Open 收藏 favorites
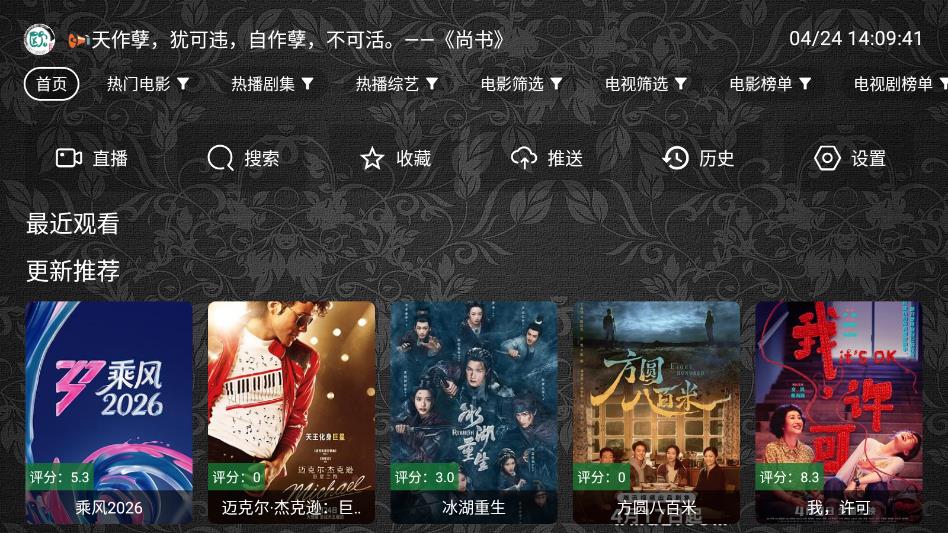The height and width of the screenshot is (533, 948). (395, 158)
